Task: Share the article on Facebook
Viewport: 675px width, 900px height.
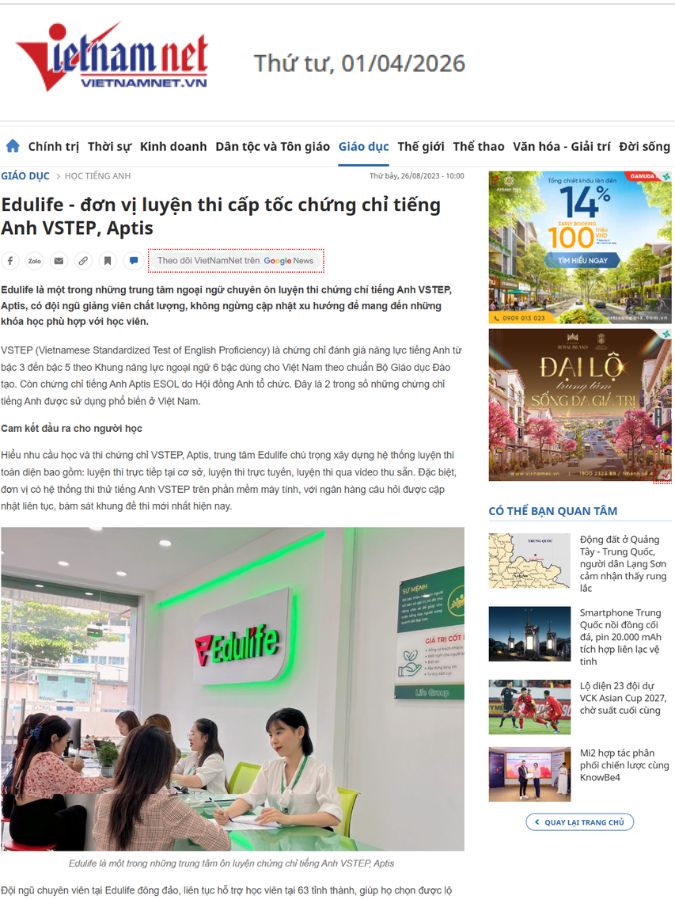Action: pos(10,261)
